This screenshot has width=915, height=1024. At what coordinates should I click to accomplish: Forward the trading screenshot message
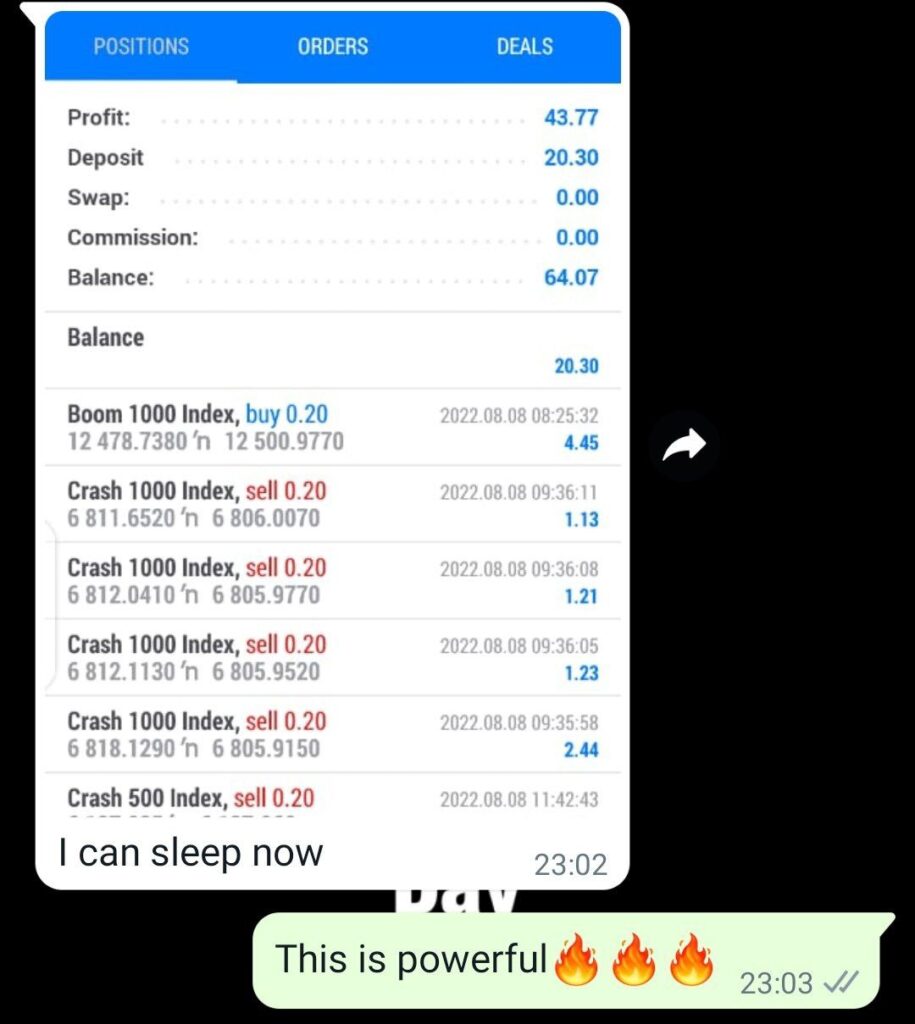(683, 446)
